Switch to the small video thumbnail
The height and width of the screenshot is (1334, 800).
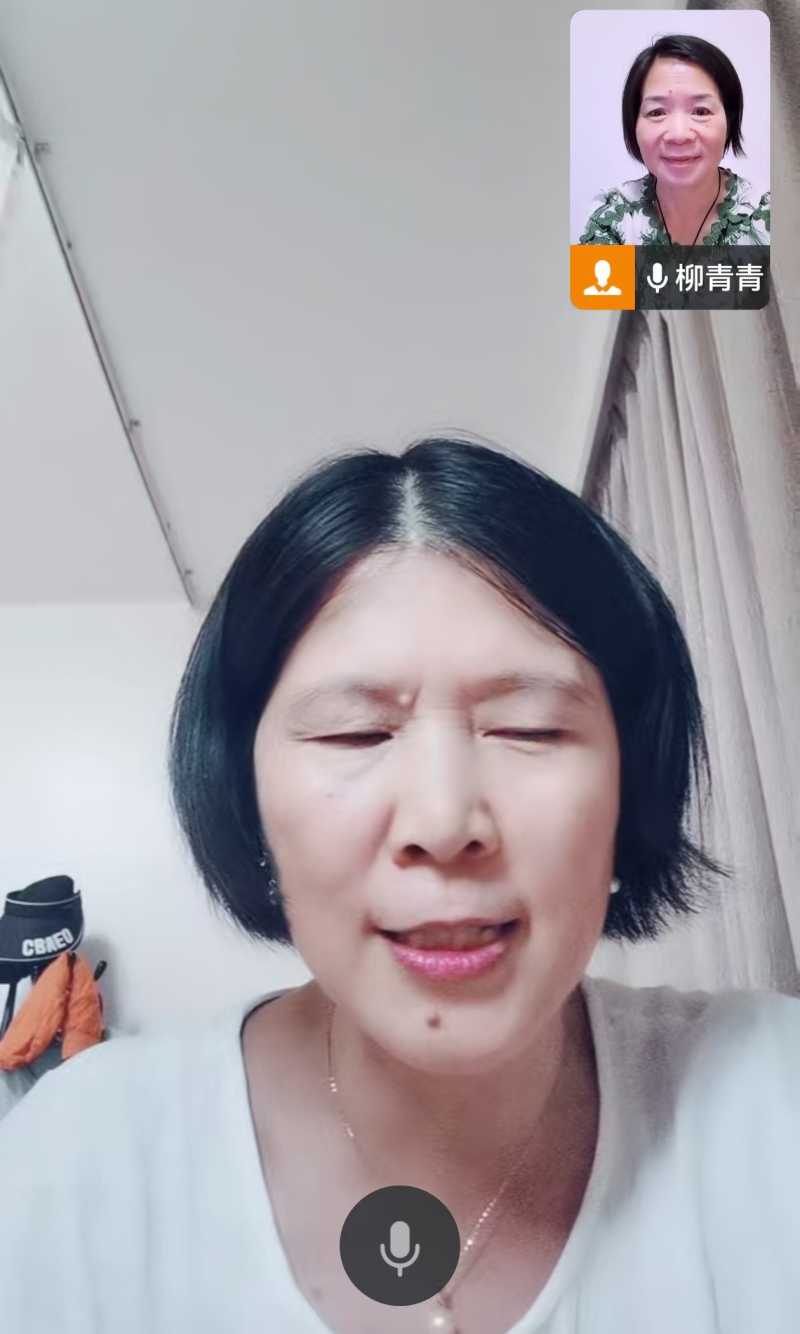coord(670,128)
